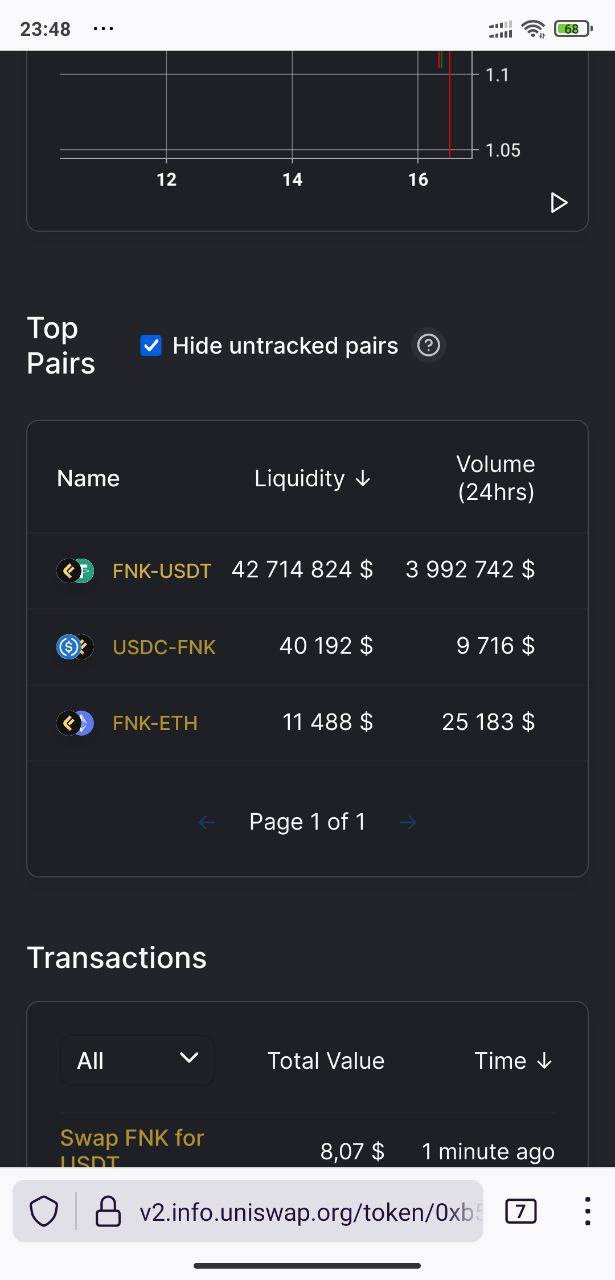
Task: Go to the previous page of pairs
Action: tap(207, 822)
